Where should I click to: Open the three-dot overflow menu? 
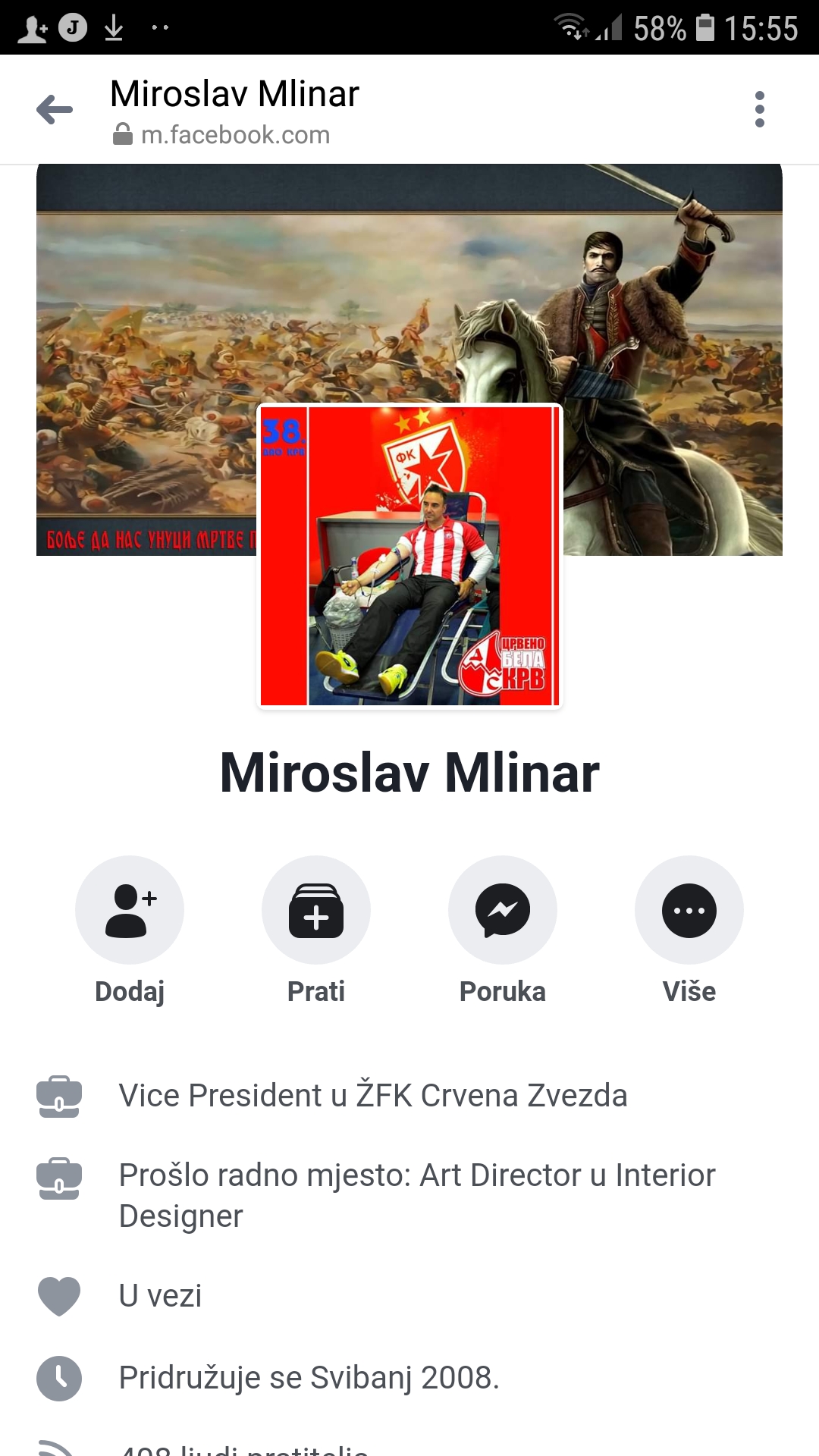(x=759, y=110)
